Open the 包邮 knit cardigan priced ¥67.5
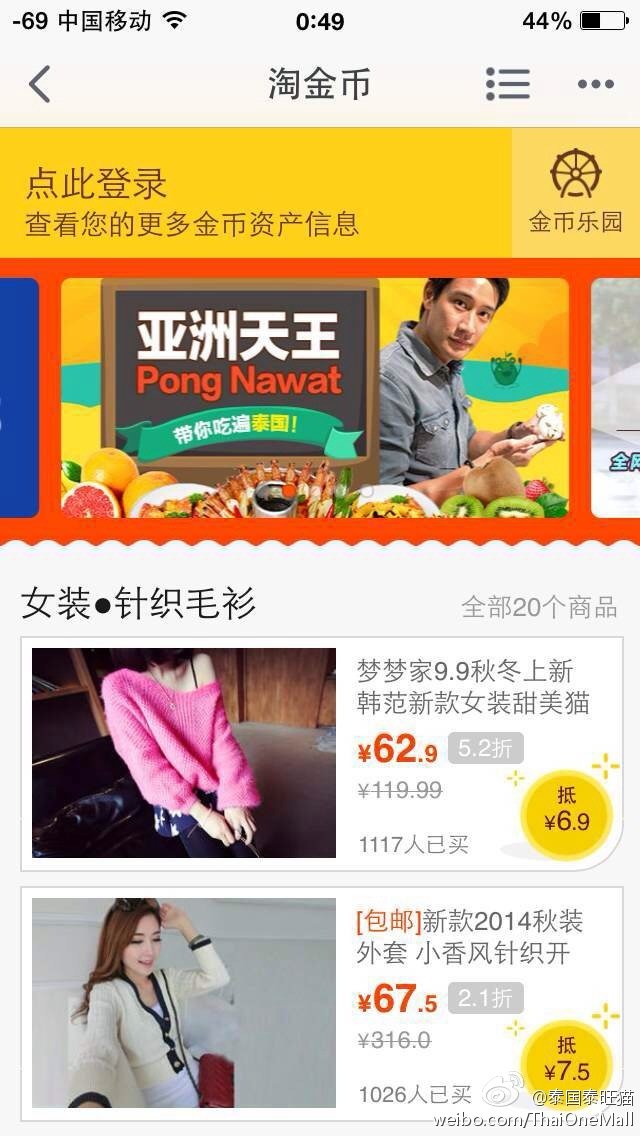 click(x=321, y=1003)
